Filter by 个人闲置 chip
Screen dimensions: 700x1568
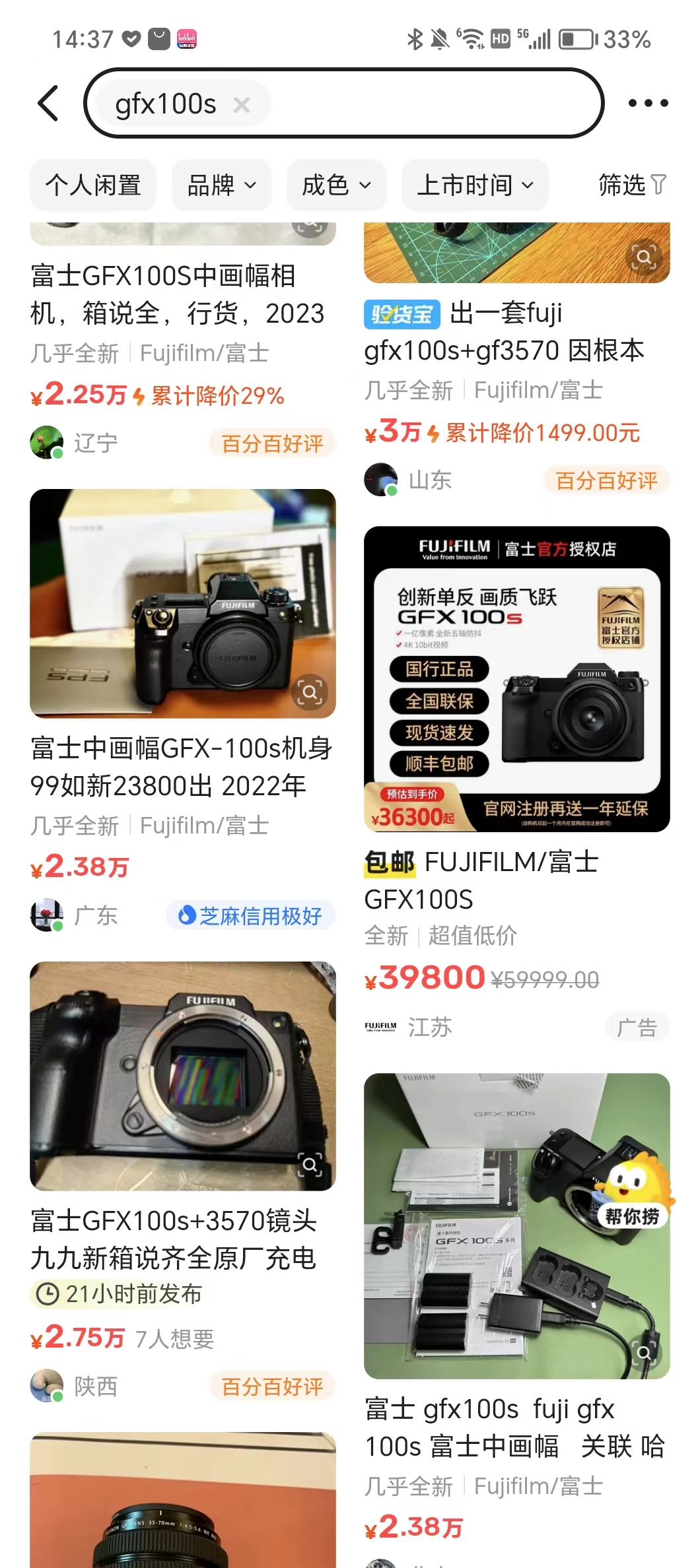coord(93,185)
